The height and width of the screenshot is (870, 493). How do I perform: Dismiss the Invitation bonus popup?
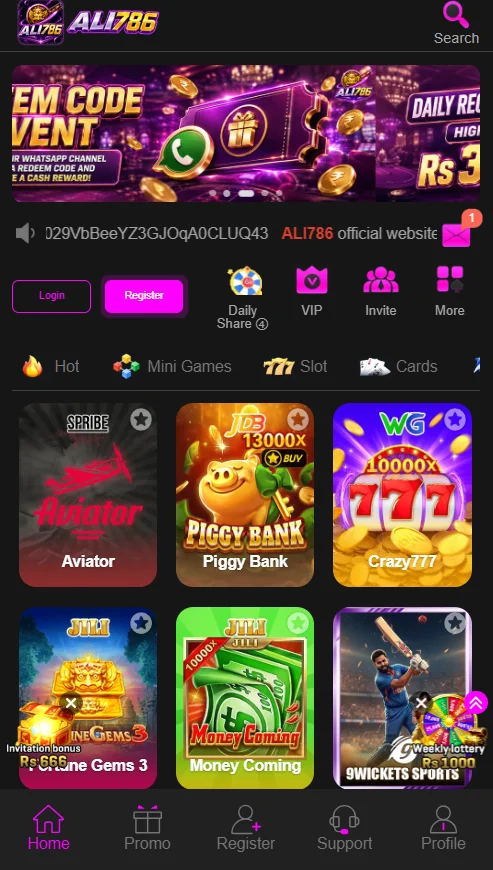click(70, 704)
